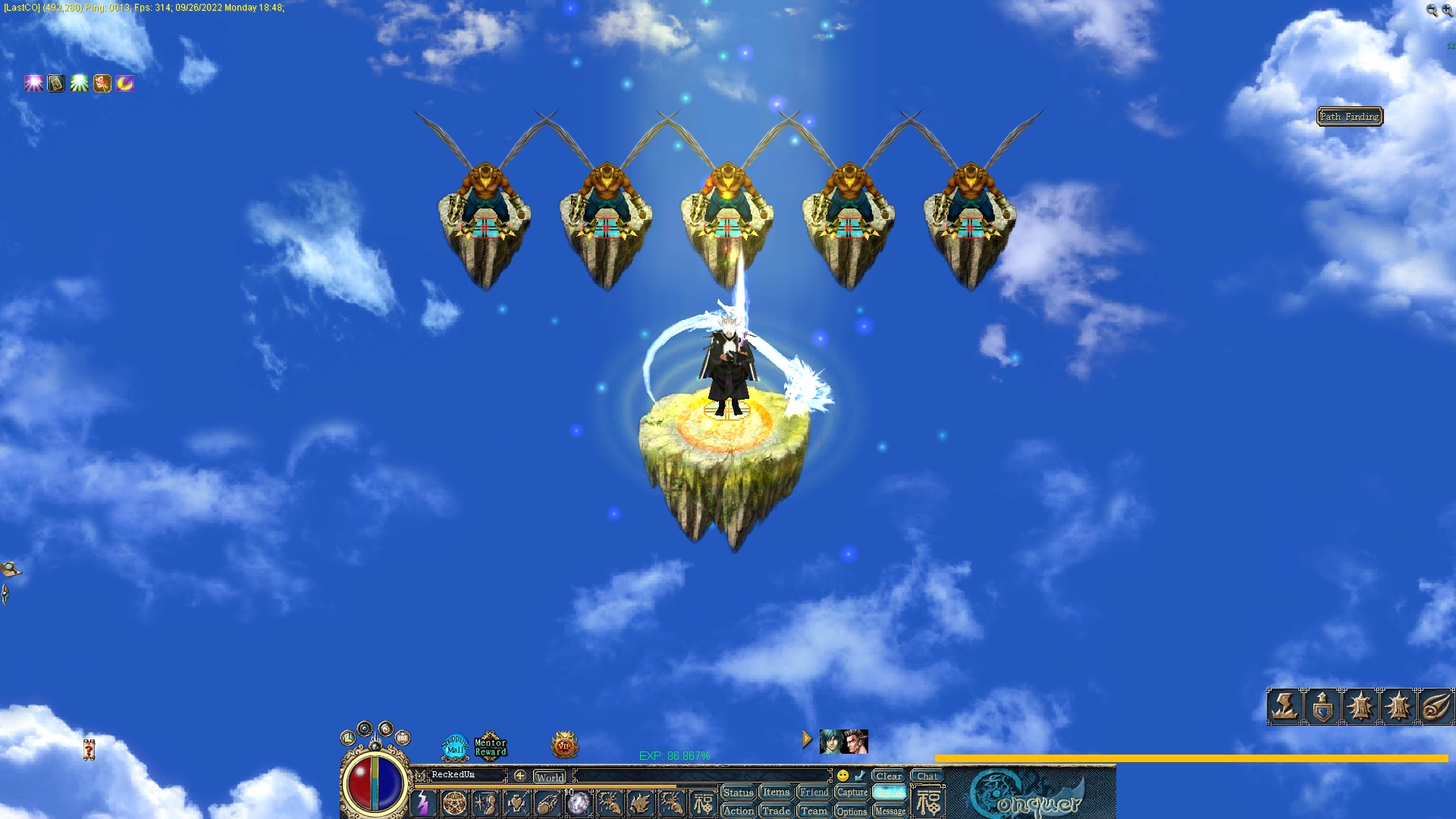
Task: Open the Items inventory
Action: click(x=776, y=792)
